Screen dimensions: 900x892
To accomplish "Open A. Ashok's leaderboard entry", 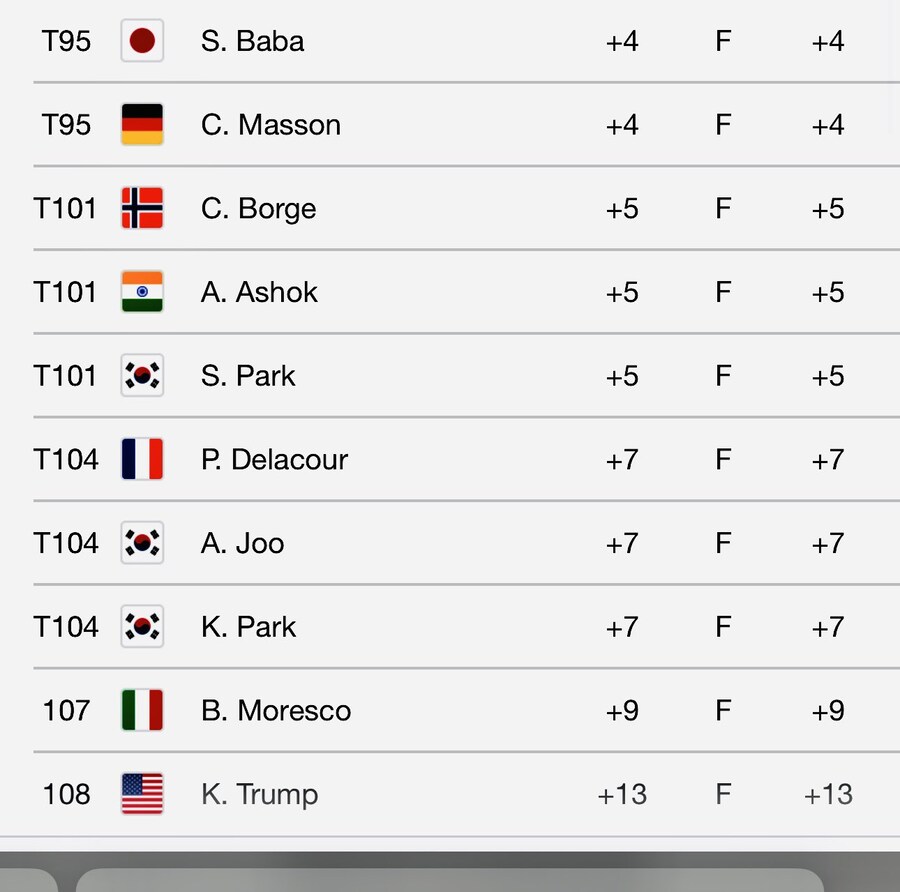I will 259,292.
